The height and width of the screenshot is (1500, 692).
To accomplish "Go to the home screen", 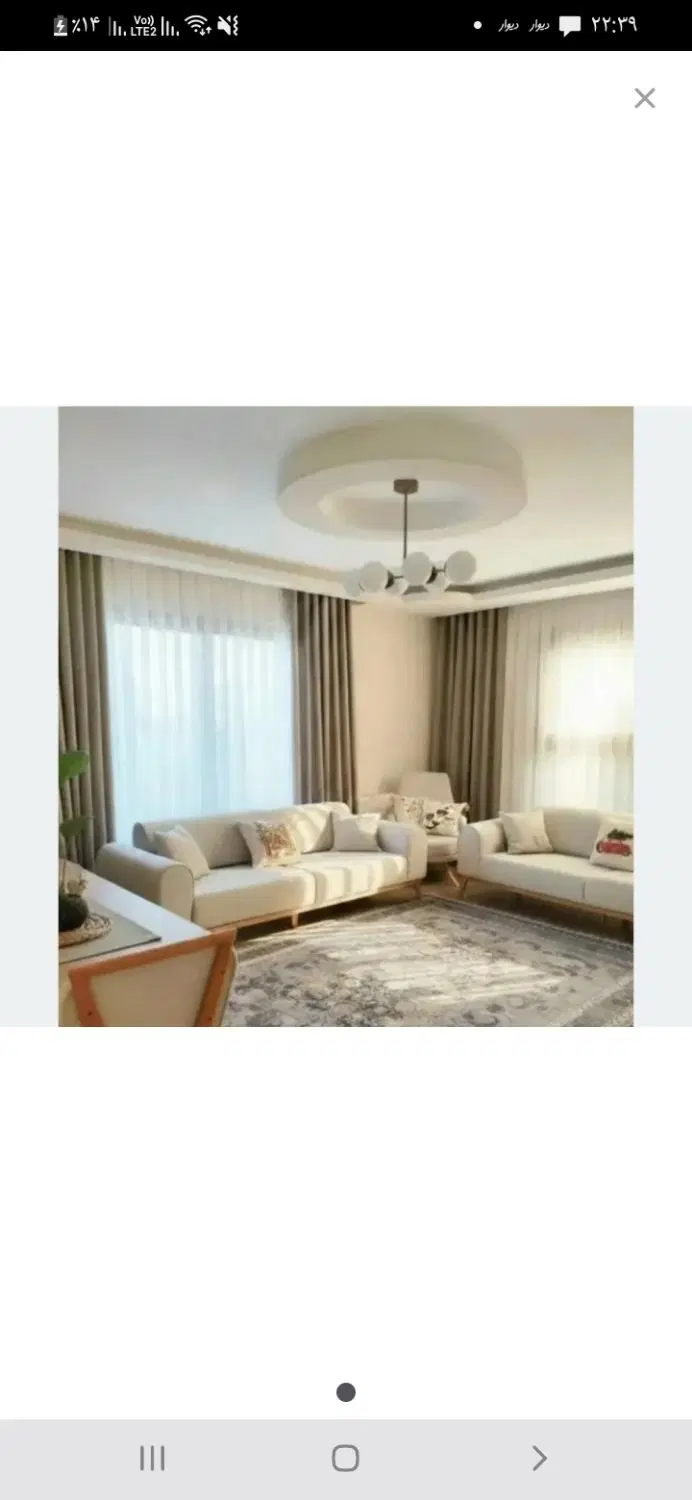I will (346, 1458).
